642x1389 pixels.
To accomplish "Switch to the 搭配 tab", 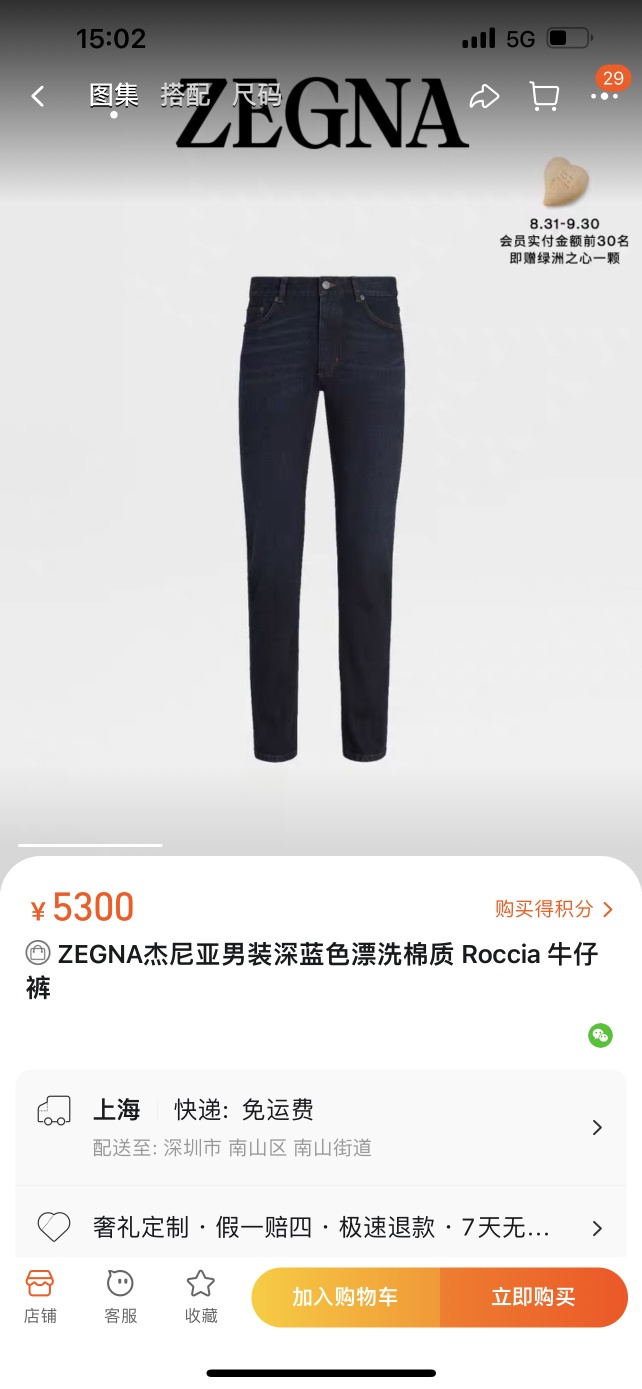I will (185, 96).
